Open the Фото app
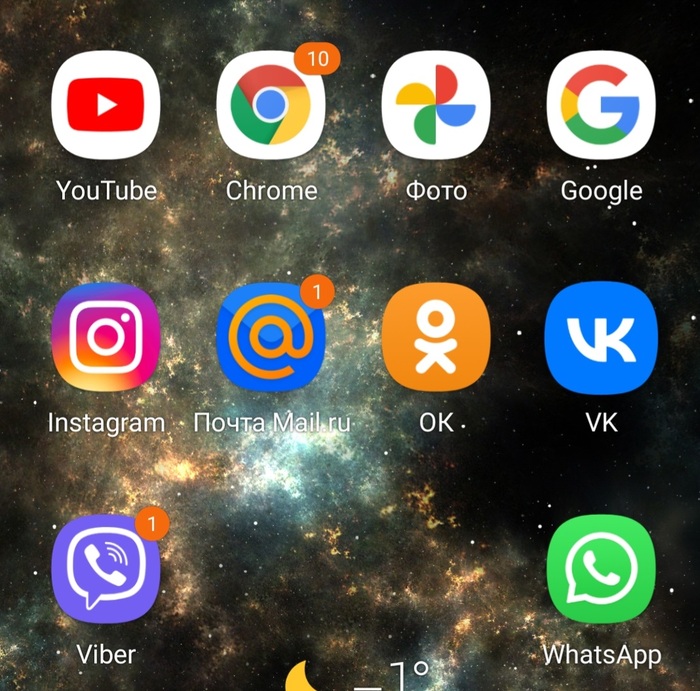Screen dimensions: 700x691 (x=436, y=105)
